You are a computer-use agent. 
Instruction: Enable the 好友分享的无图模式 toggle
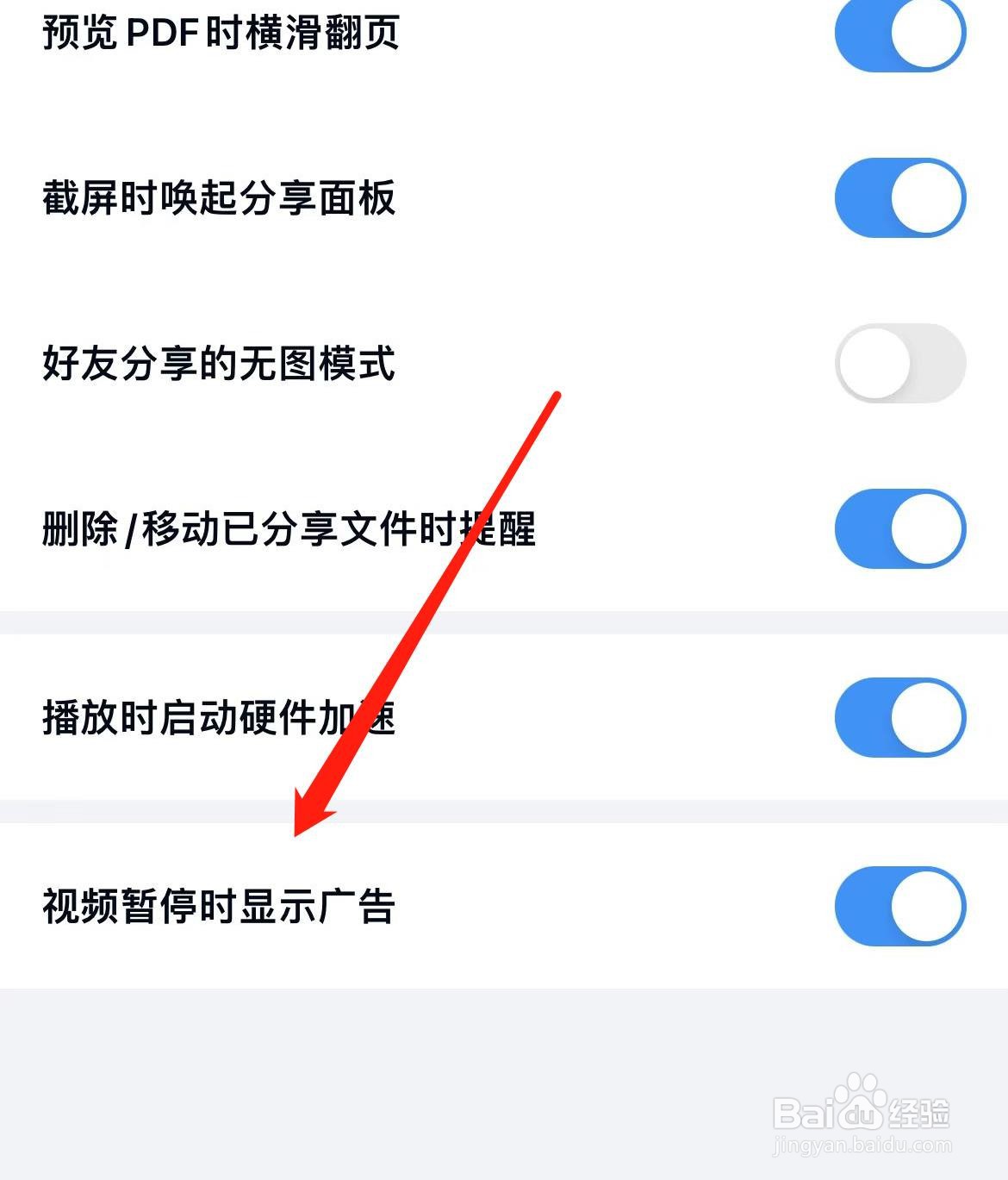pyautogui.click(x=899, y=362)
